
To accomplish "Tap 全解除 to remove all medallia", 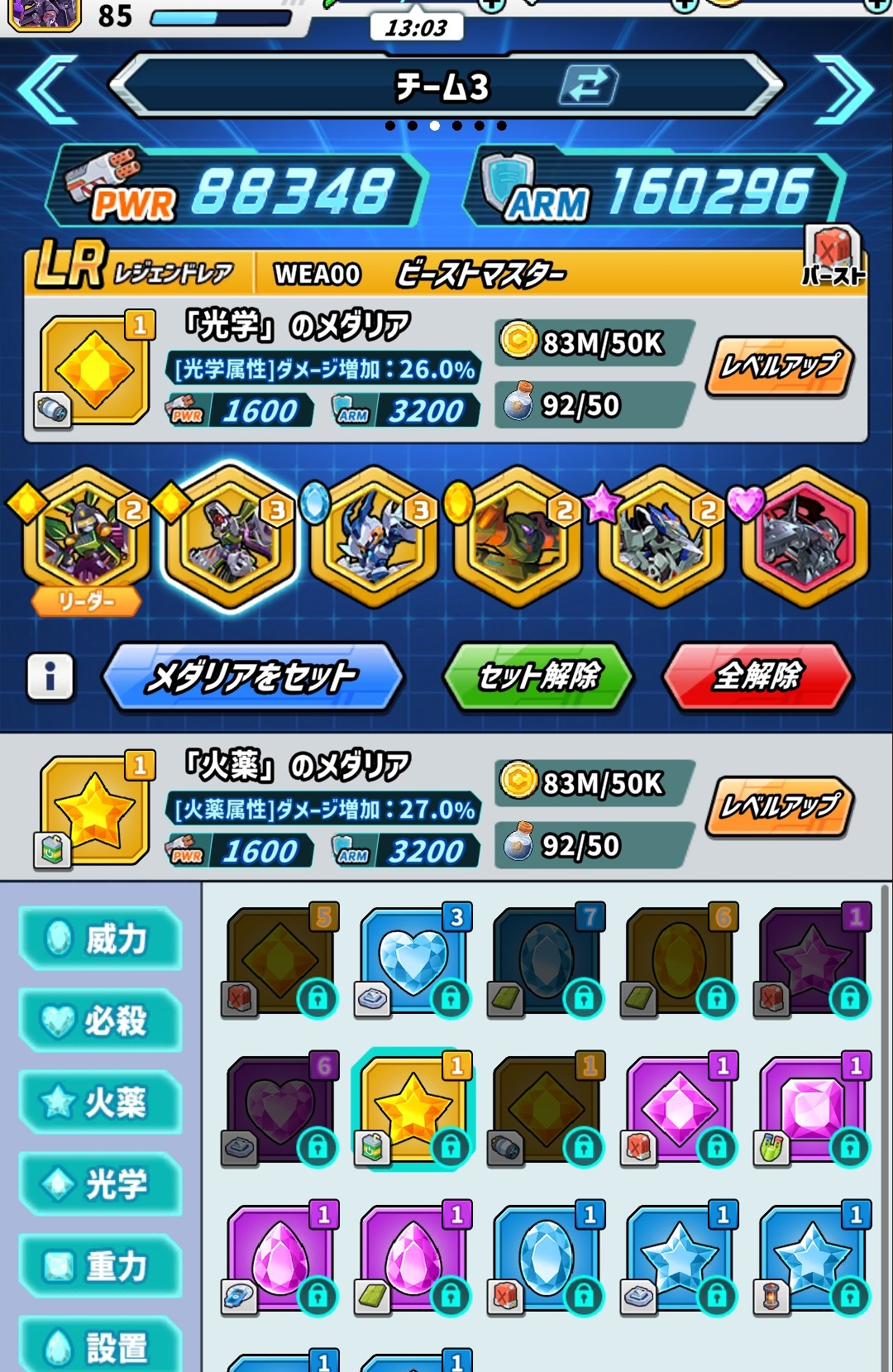I will click(757, 676).
